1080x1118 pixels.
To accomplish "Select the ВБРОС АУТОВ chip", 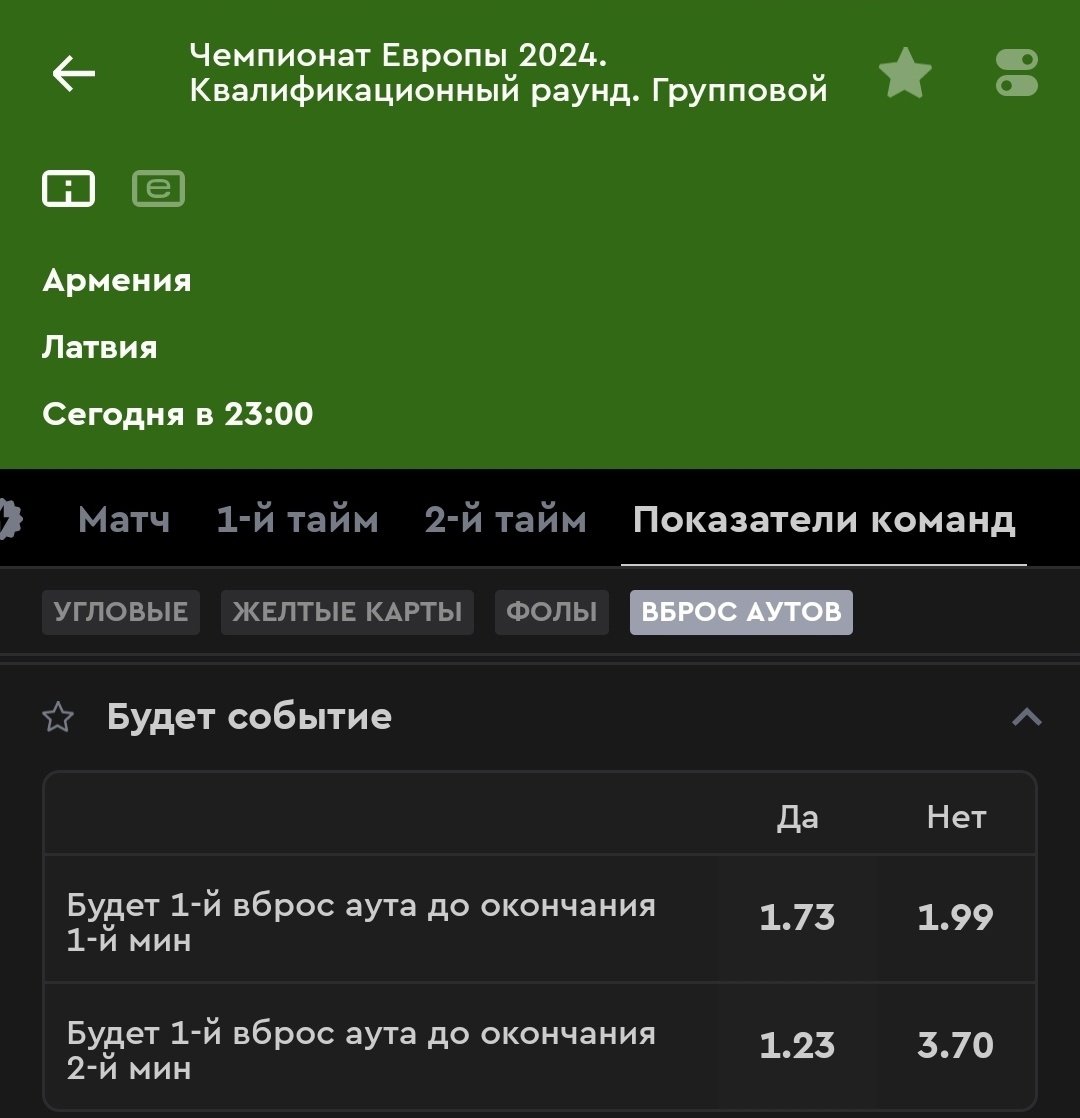I will 741,612.
